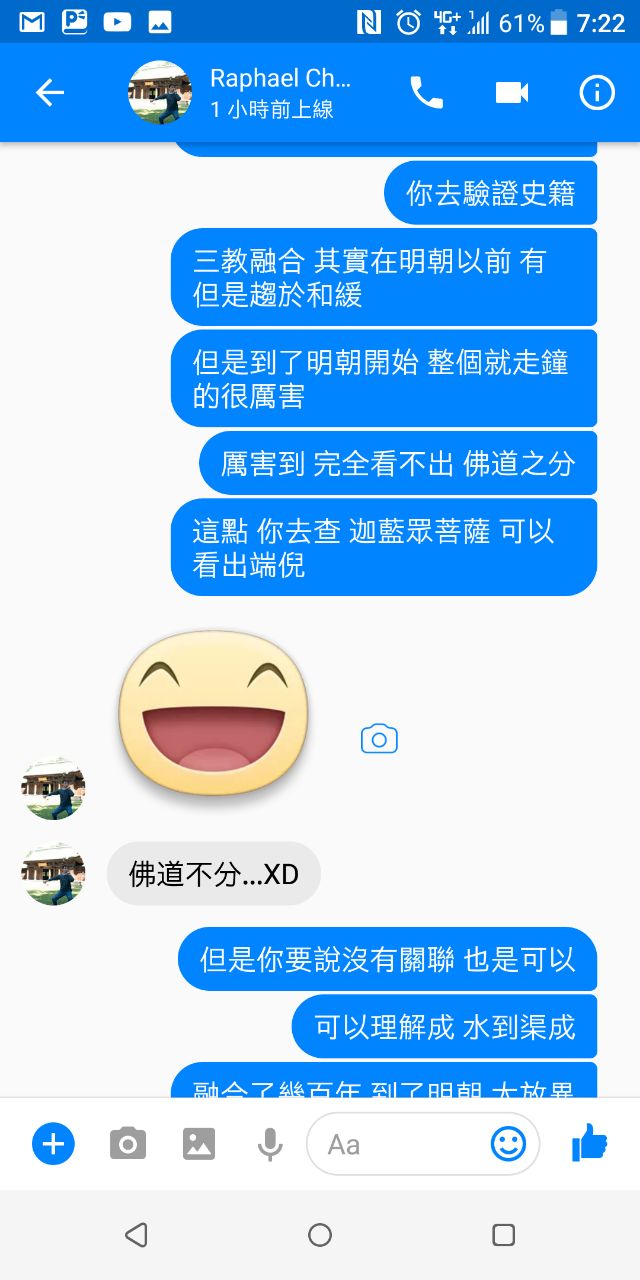Tap the camera icon beside the laughing sticker
The width and height of the screenshot is (640, 1280).
point(379,739)
